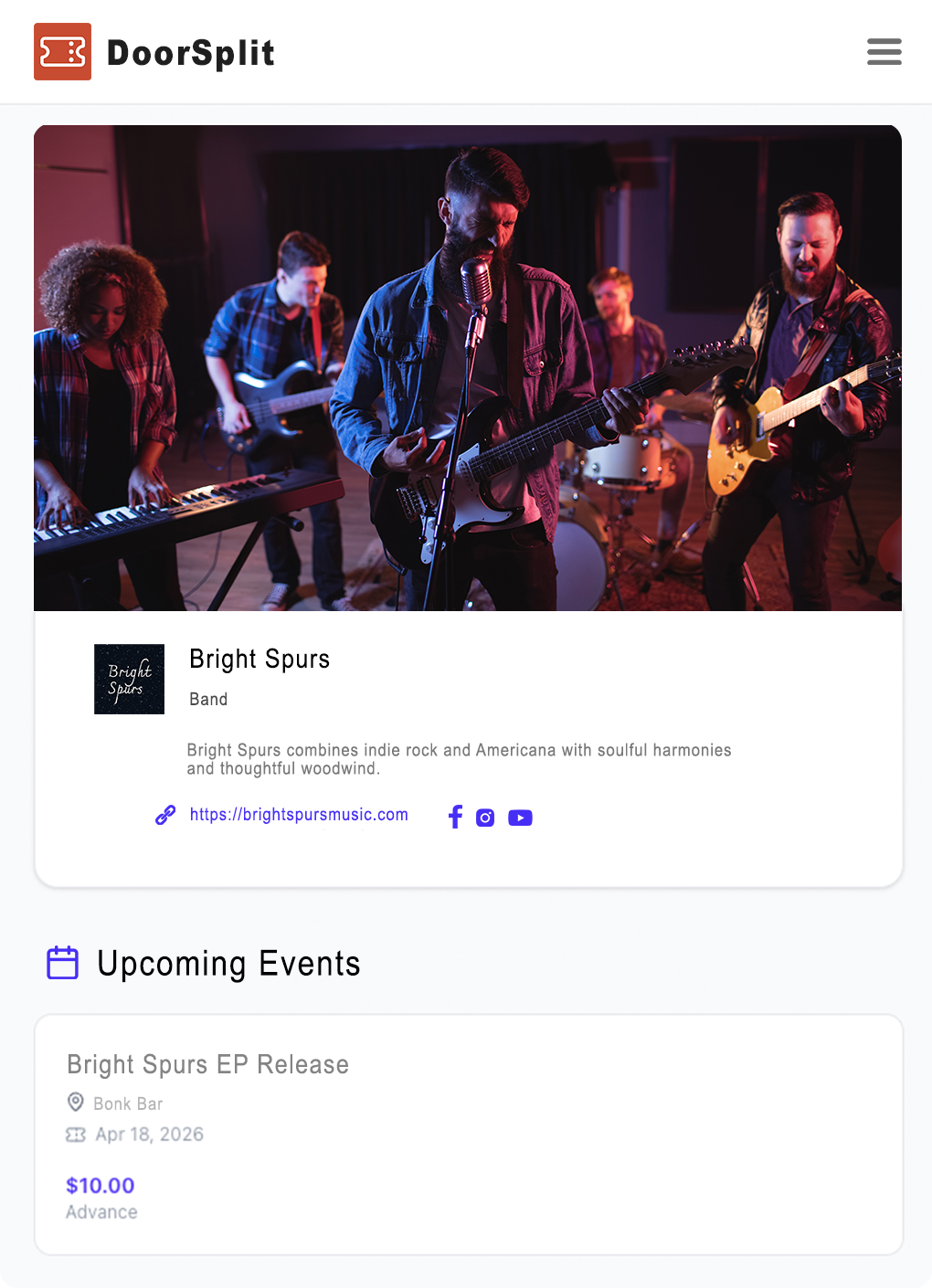Open the hamburger menu
This screenshot has height=1288, width=932.
pos(884,52)
